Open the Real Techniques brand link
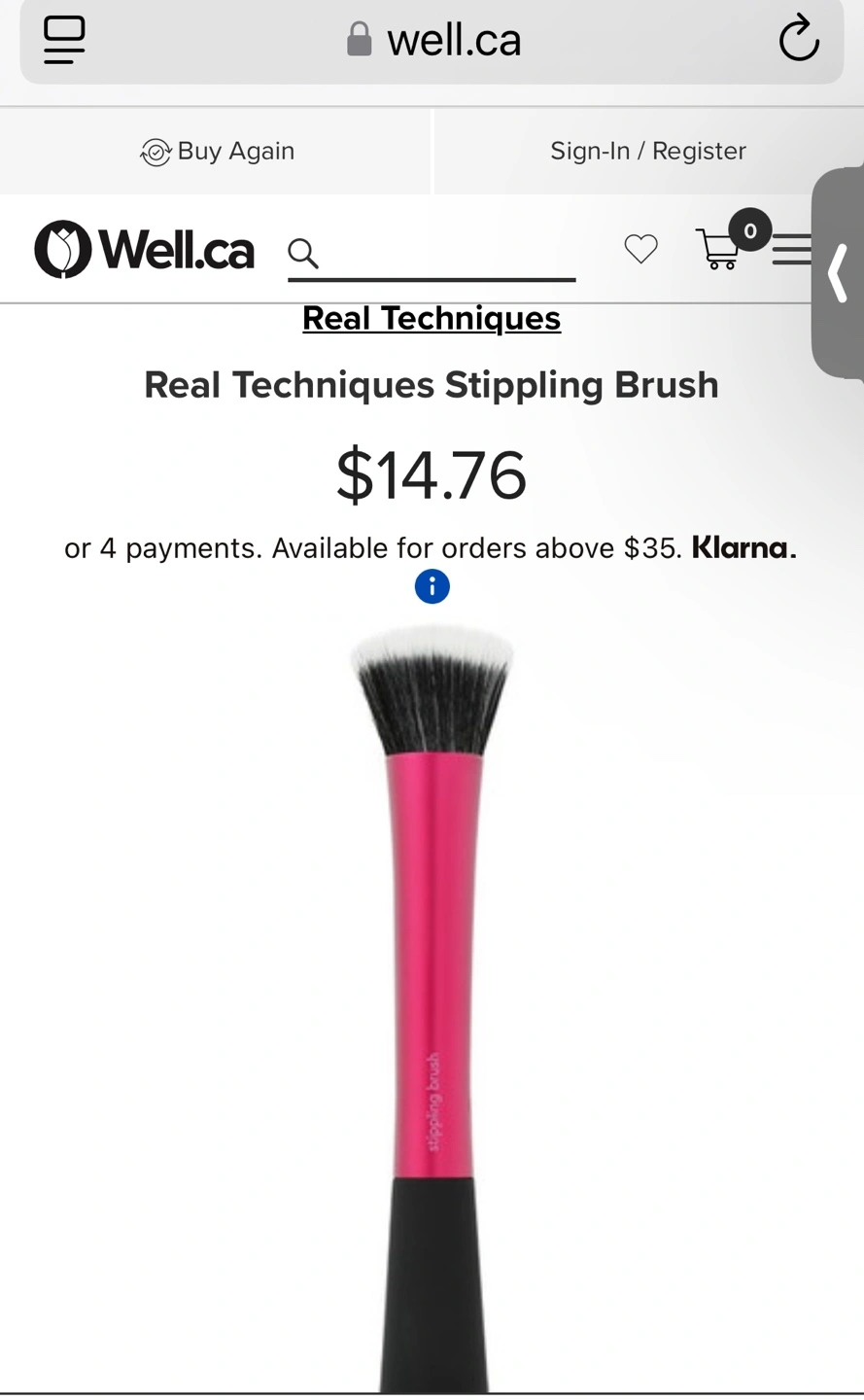 point(432,318)
